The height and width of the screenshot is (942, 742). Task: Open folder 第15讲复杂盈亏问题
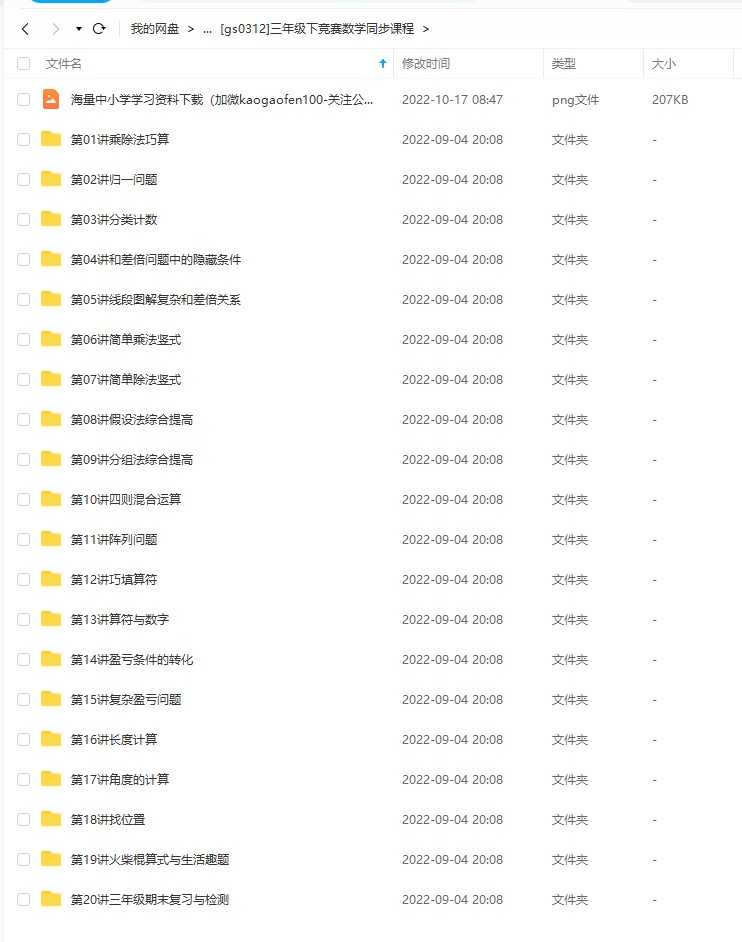tap(125, 700)
